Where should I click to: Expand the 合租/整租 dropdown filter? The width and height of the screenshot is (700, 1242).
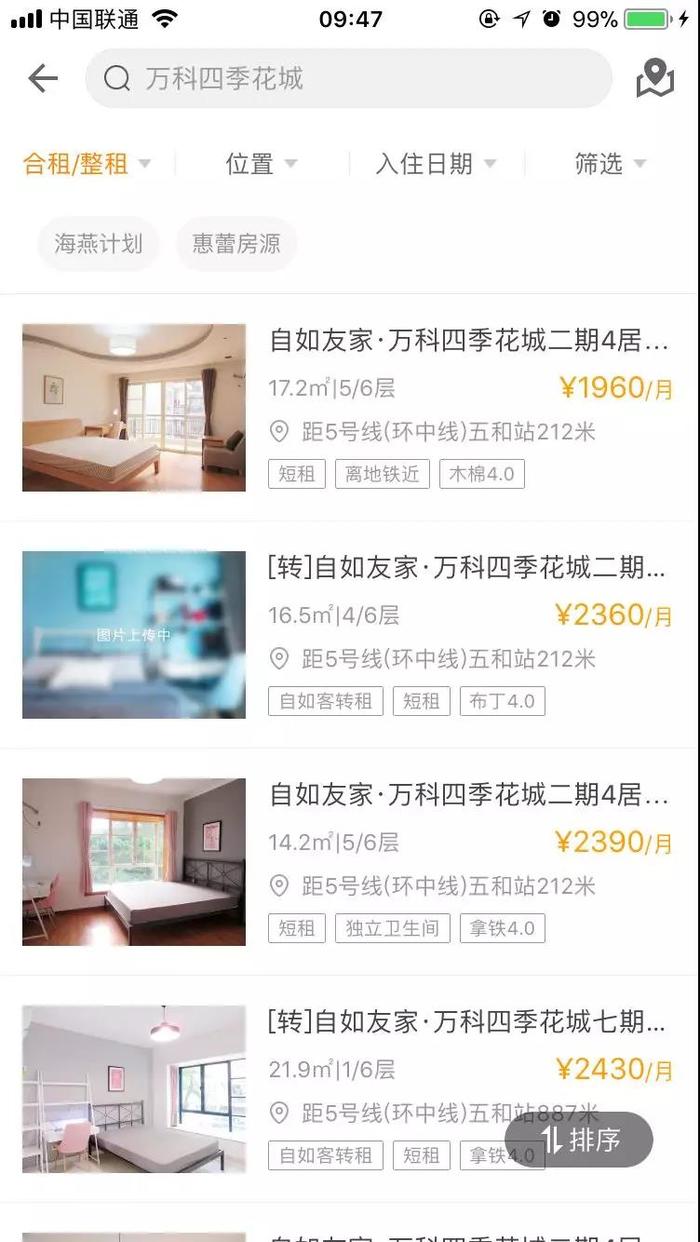click(x=87, y=163)
